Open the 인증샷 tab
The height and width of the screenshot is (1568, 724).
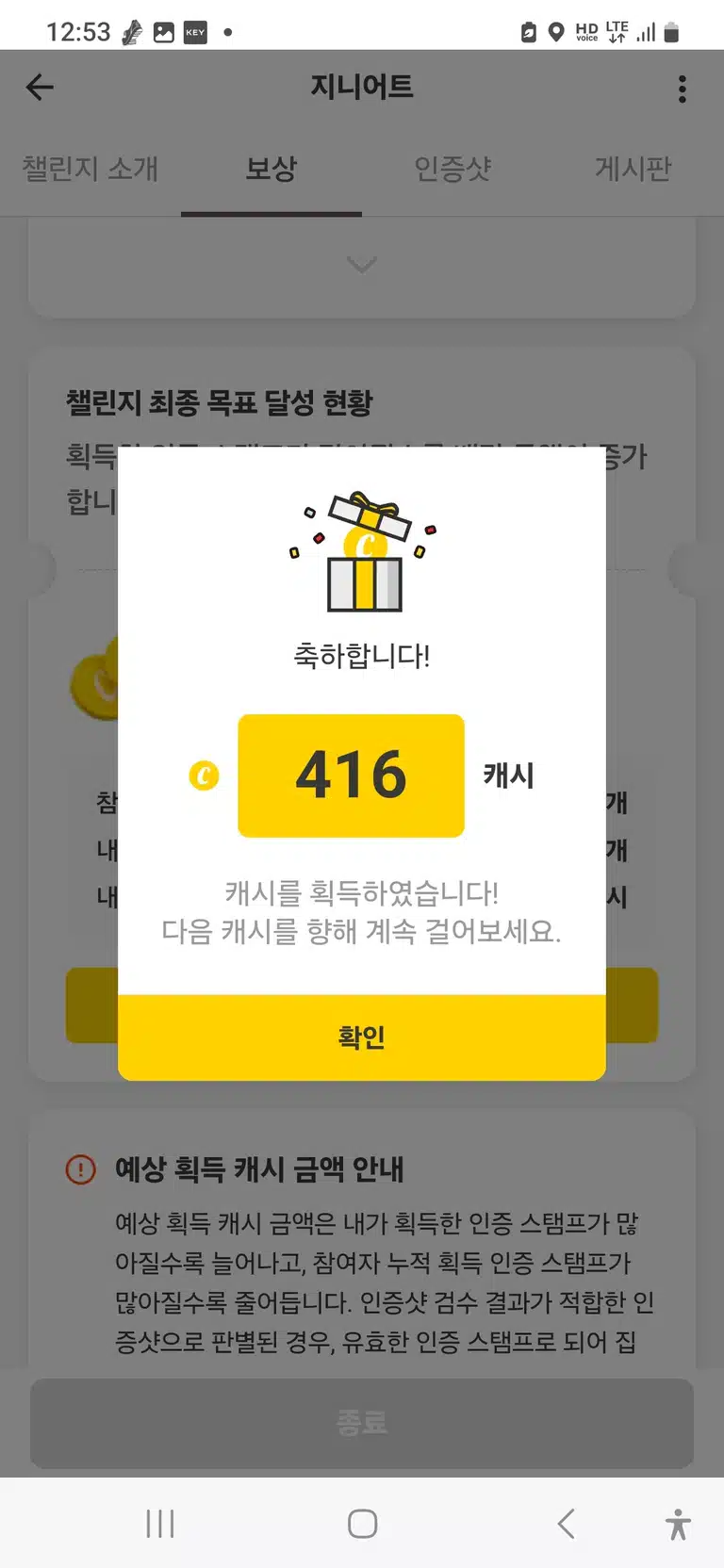pos(452,170)
